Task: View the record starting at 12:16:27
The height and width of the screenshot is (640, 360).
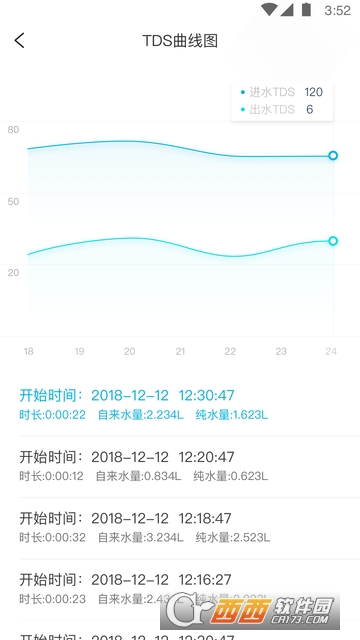Action: [x=180, y=589]
